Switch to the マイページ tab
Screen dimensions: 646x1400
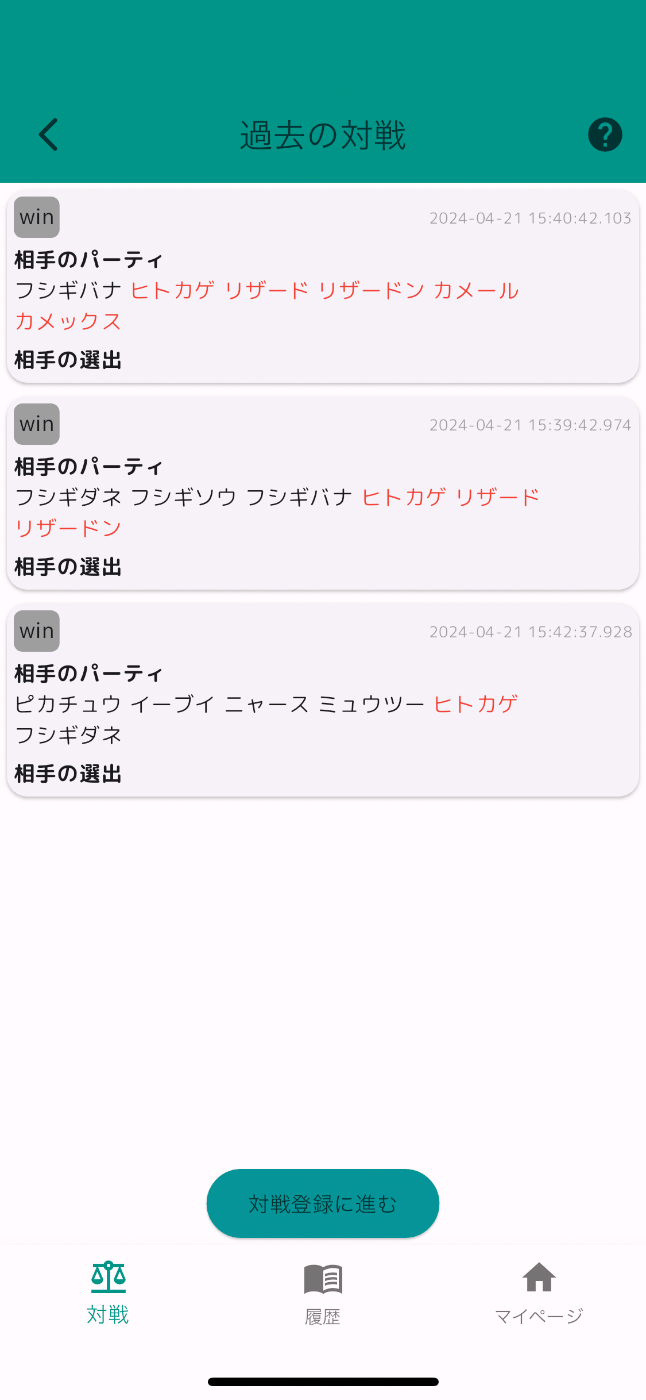[538, 1293]
